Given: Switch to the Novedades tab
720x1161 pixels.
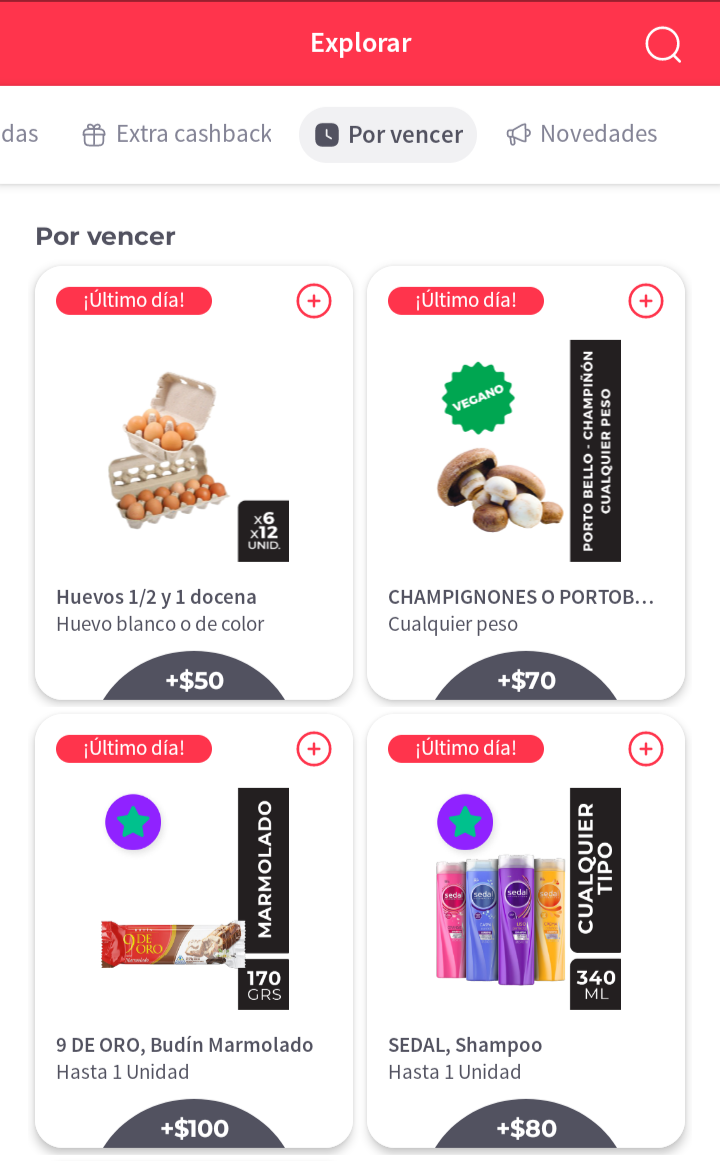Looking at the screenshot, I should pyautogui.click(x=582, y=134).
